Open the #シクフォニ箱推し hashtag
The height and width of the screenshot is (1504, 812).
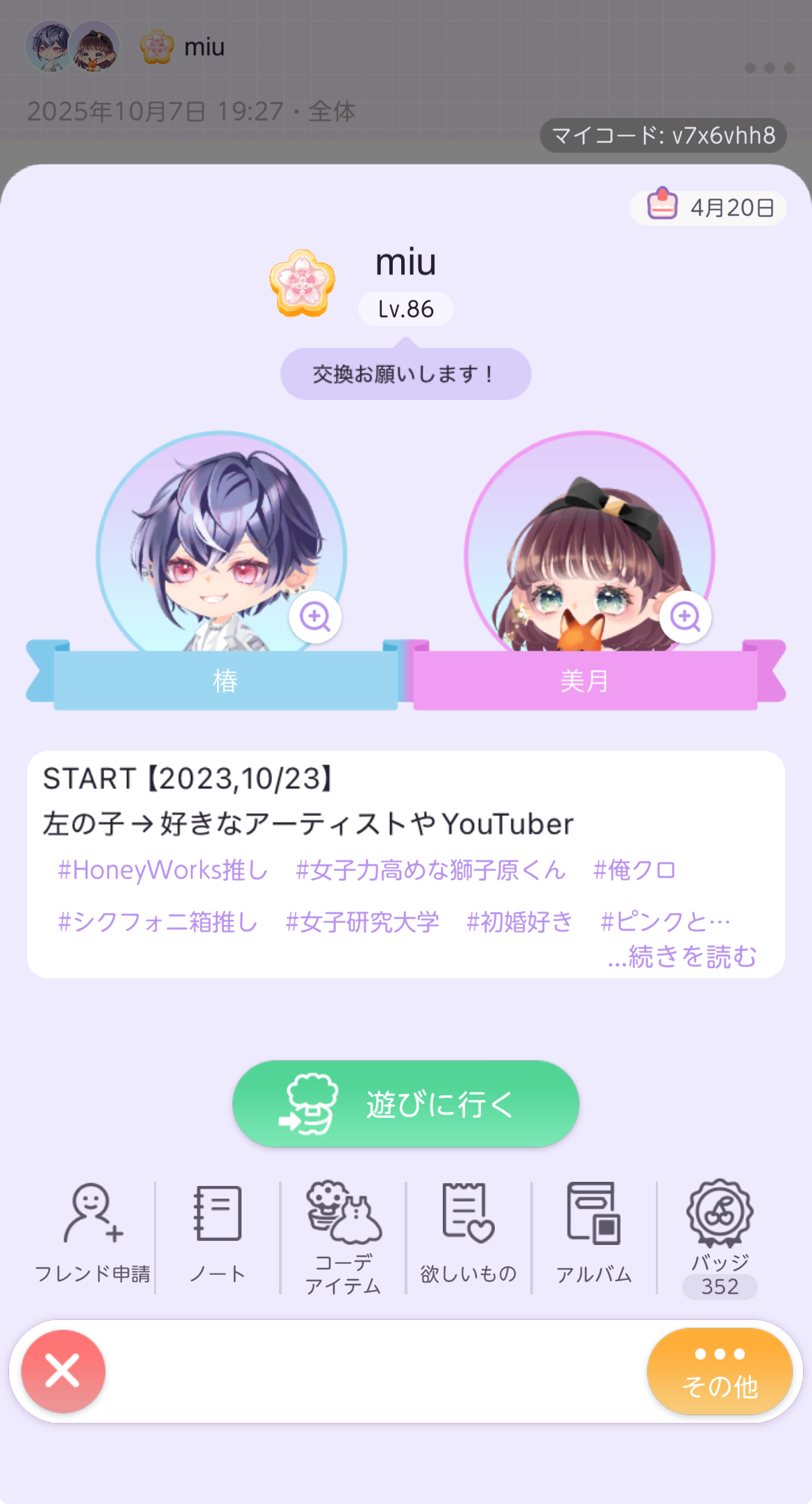(158, 922)
